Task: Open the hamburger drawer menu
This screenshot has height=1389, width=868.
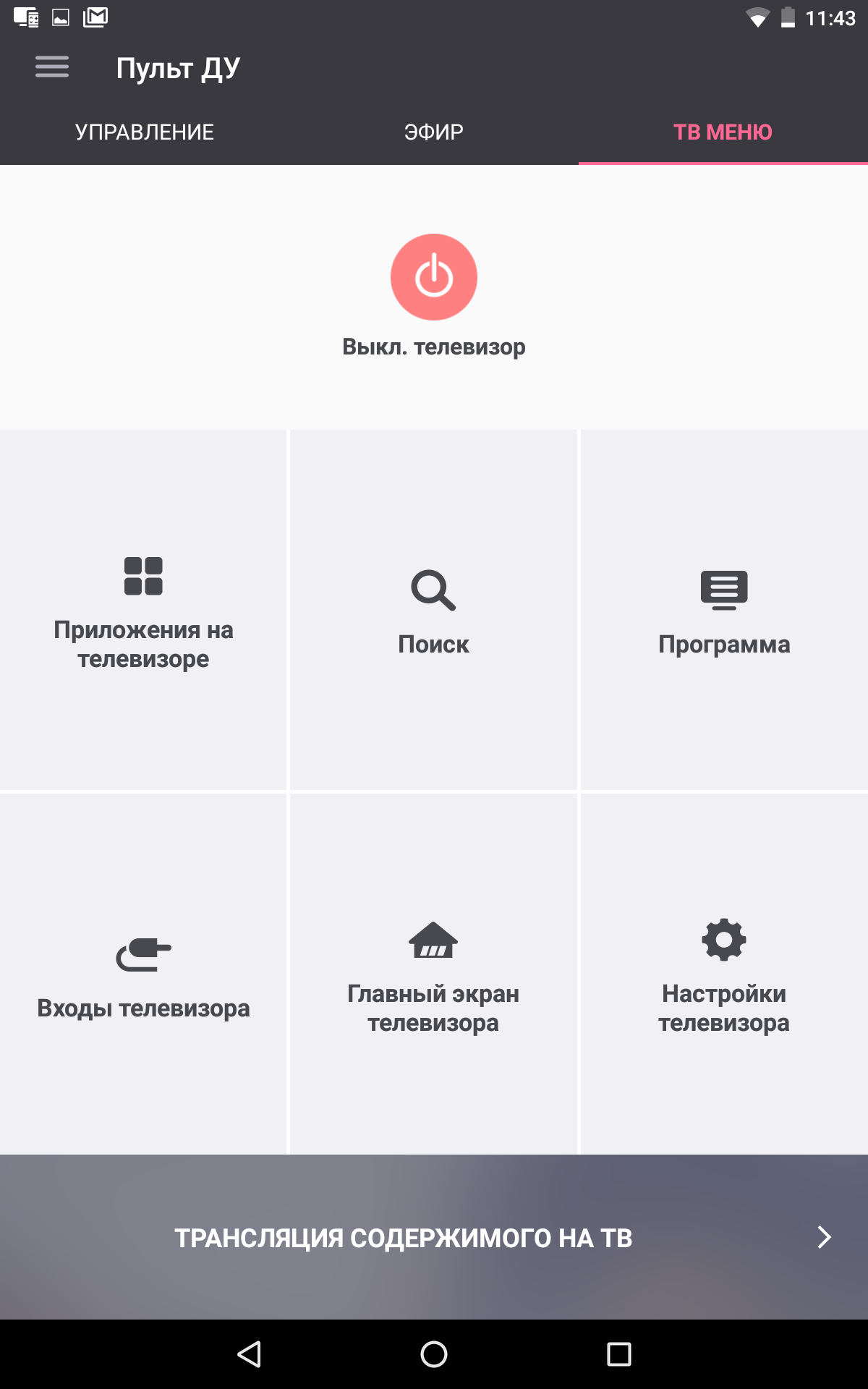Action: (x=52, y=67)
